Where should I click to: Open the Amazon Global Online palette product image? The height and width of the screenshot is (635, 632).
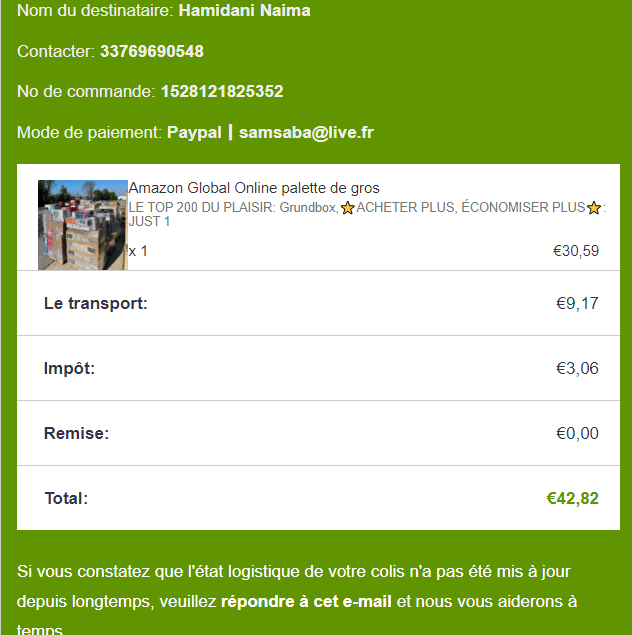click(83, 225)
